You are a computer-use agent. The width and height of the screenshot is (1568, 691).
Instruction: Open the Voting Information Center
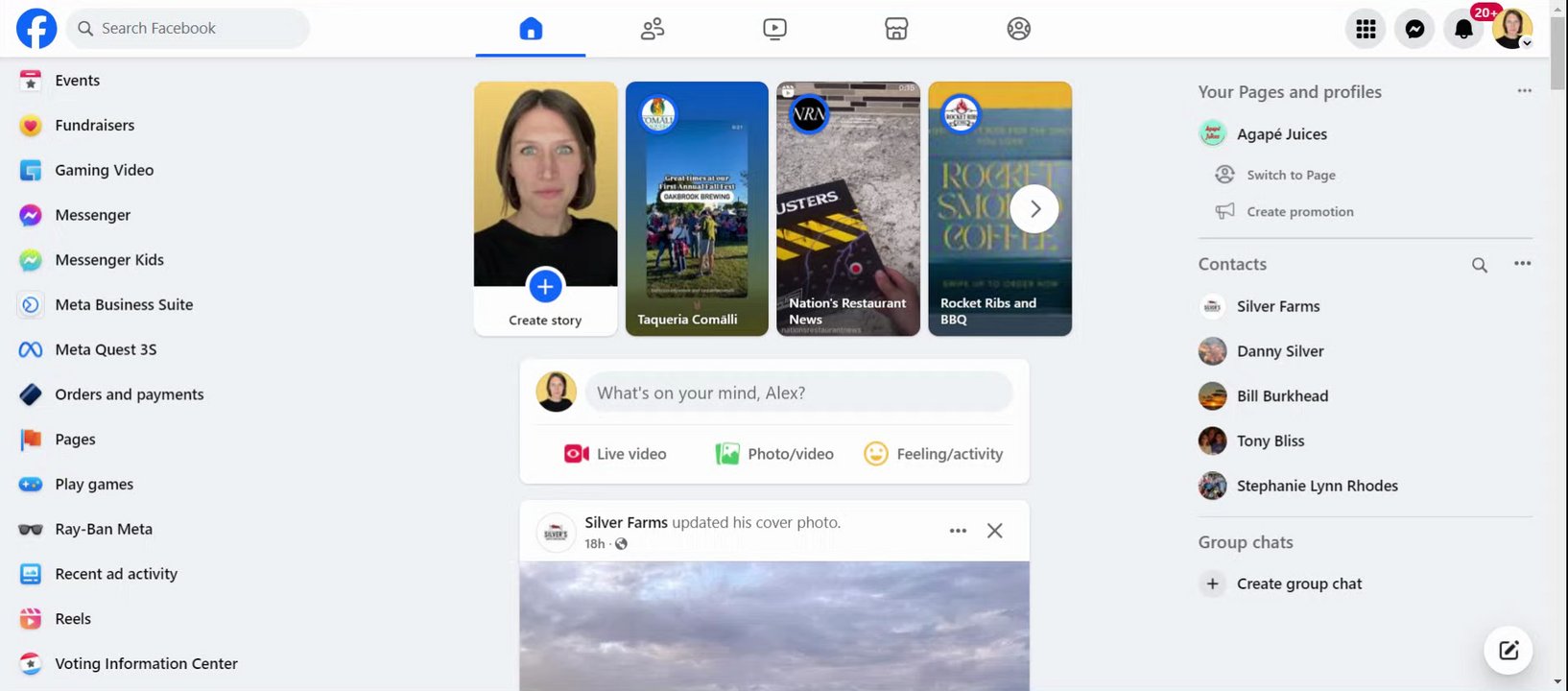coord(146,663)
